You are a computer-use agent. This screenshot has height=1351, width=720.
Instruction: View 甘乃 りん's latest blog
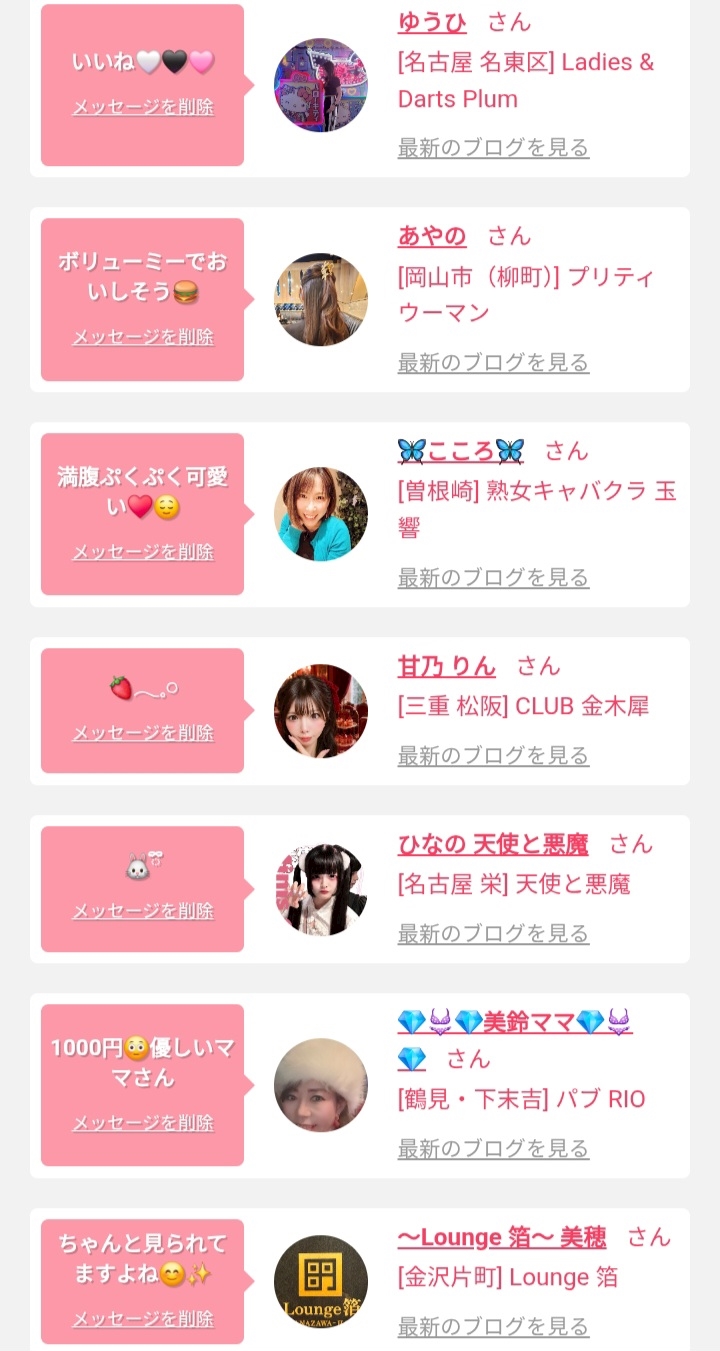click(x=493, y=755)
